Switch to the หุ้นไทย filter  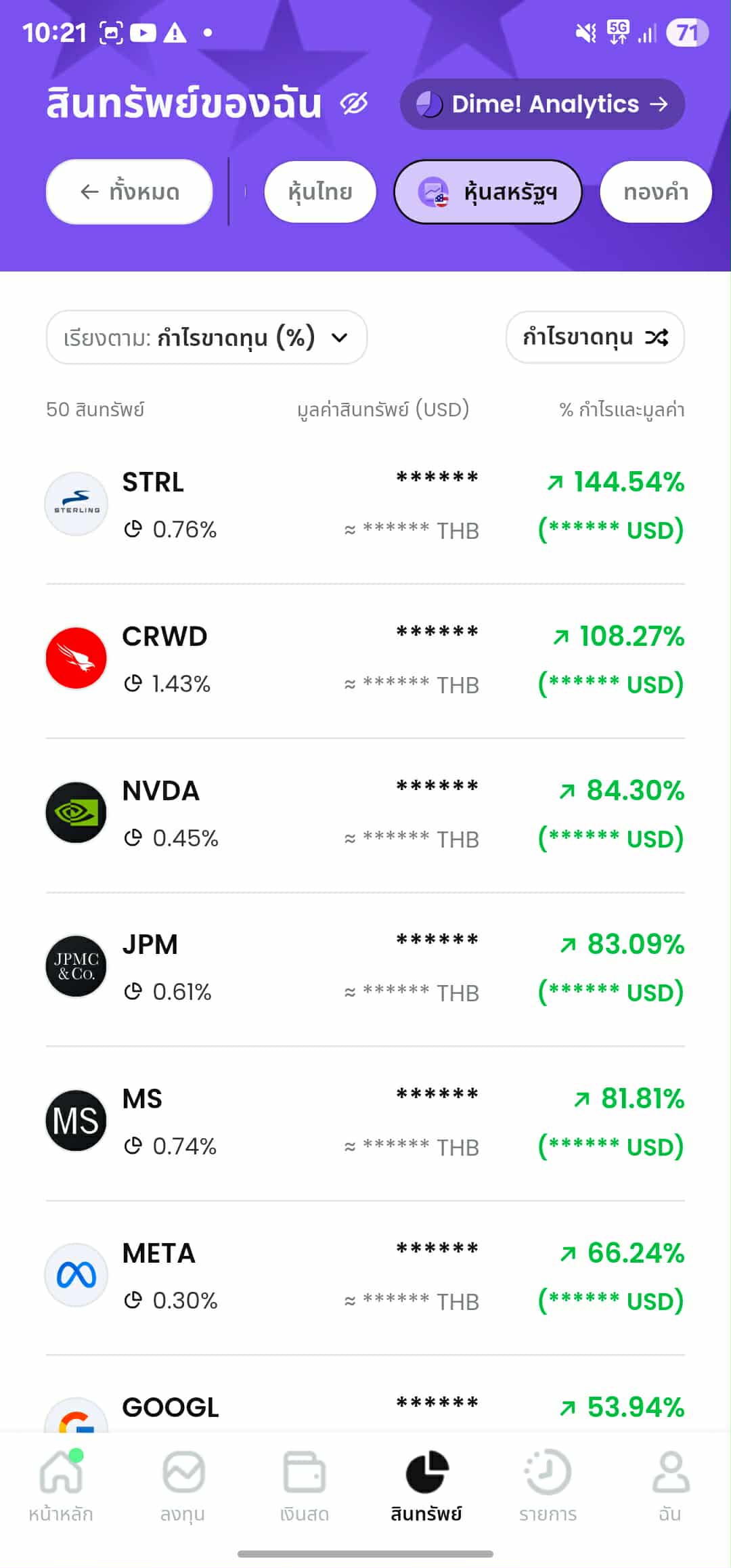tap(320, 192)
